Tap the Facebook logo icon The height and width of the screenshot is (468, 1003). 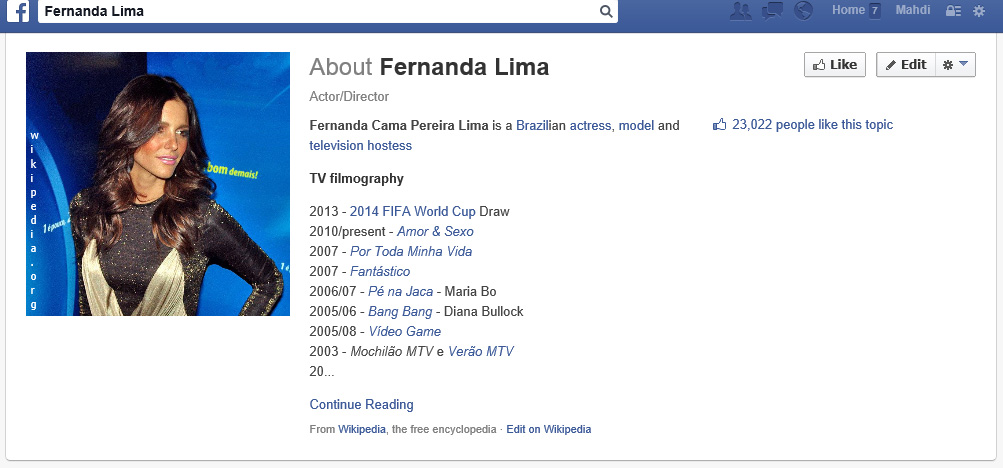coord(18,11)
